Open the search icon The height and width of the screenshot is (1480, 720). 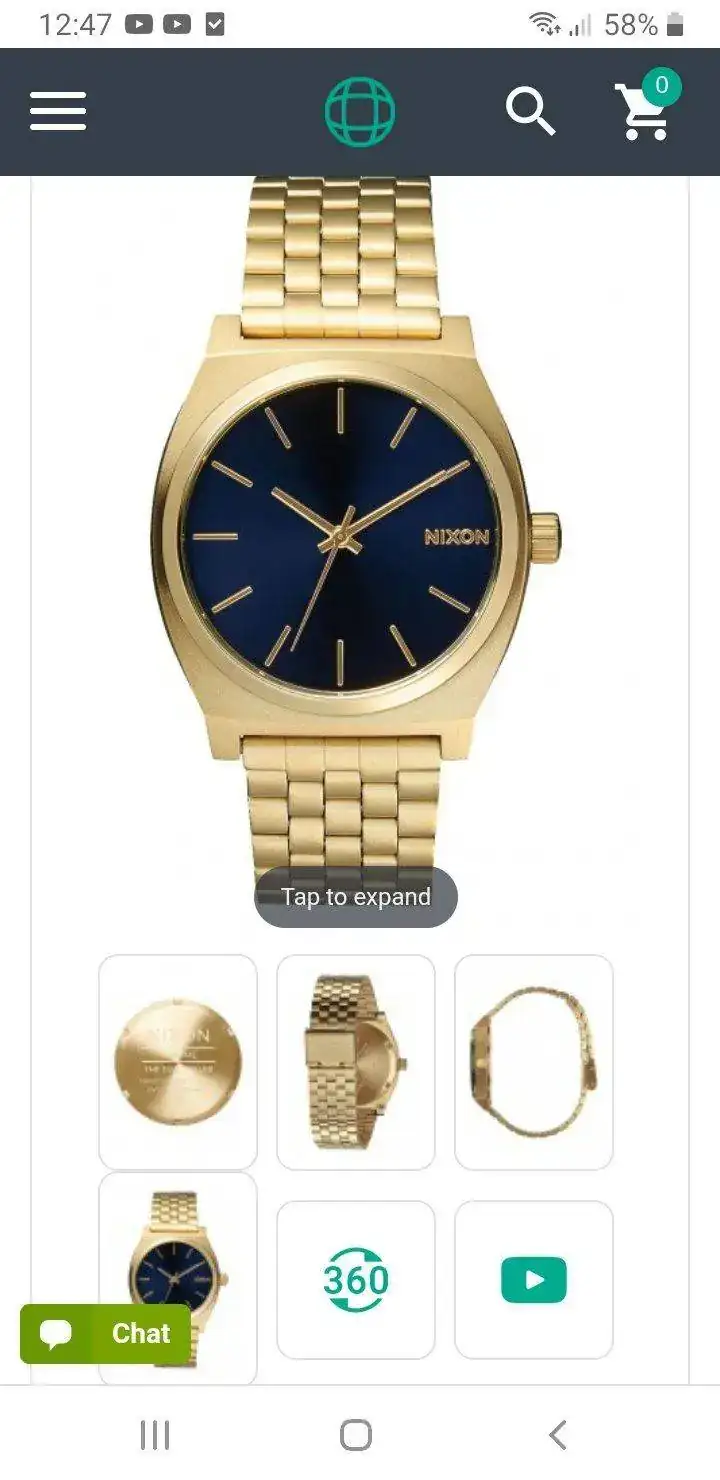530,111
